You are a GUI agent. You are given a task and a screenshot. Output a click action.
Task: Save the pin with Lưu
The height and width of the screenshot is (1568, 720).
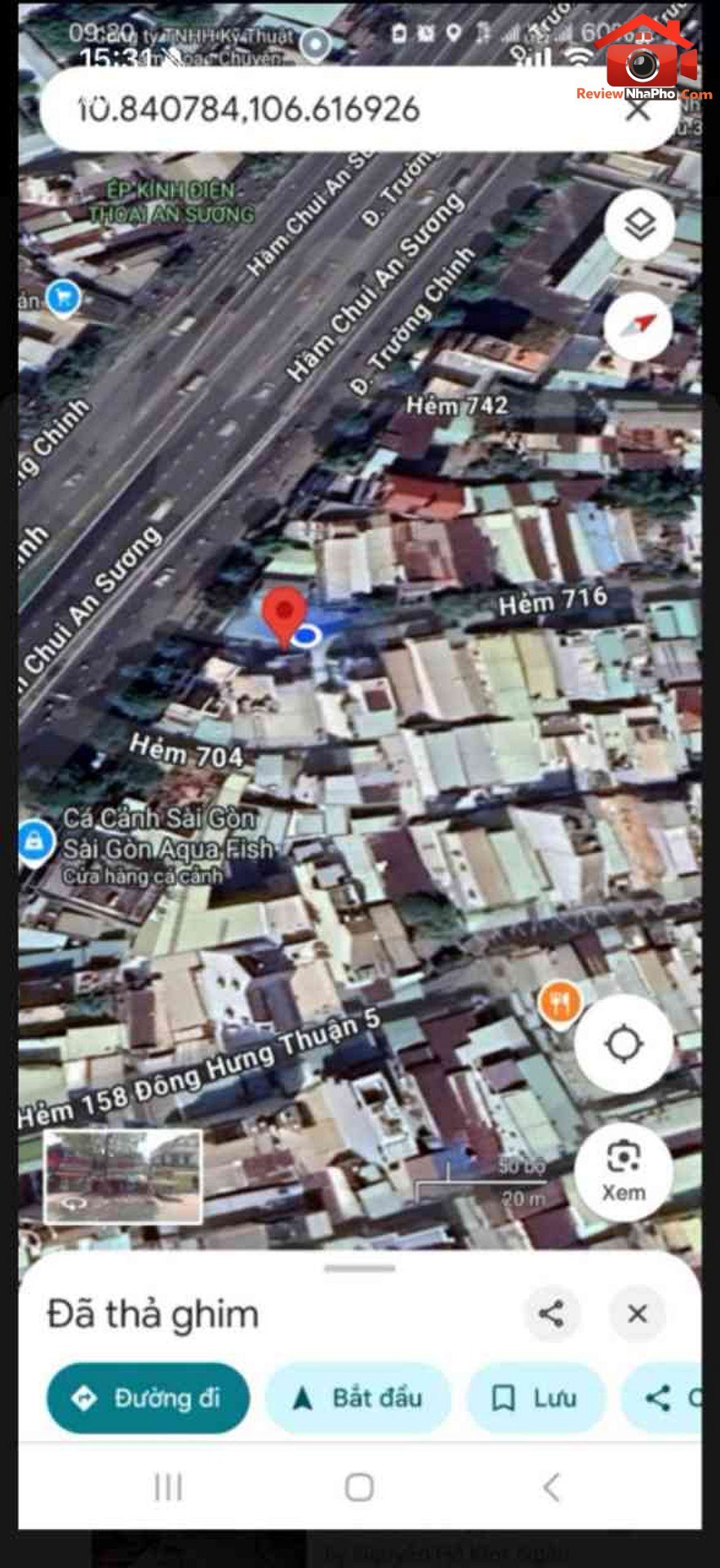(x=536, y=1398)
